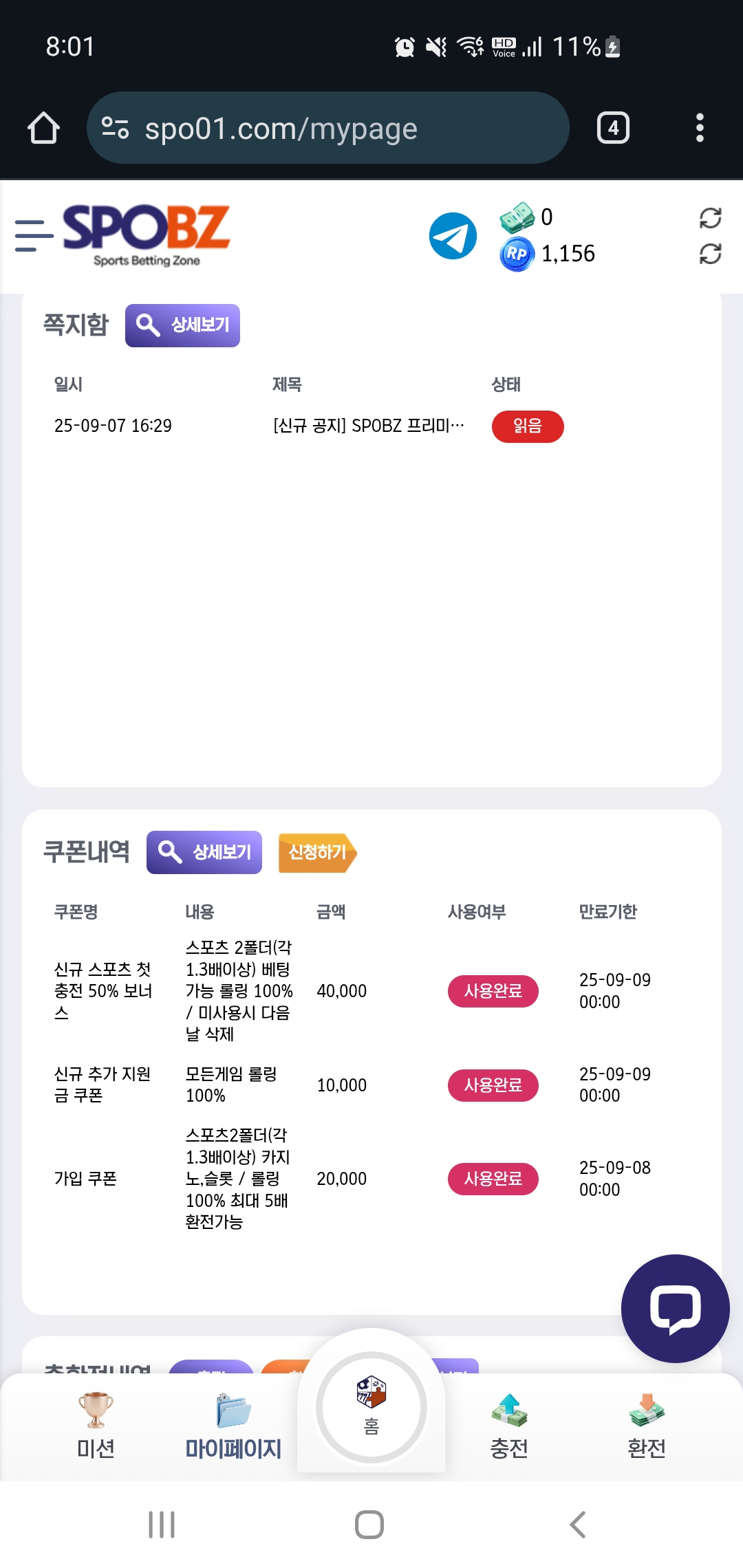Viewport: 743px width, 1568px height.
Task: Open the hamburger side menu
Action: [34, 236]
